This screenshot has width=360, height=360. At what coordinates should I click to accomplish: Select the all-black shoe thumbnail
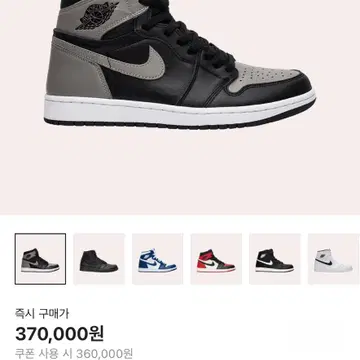[99, 259]
